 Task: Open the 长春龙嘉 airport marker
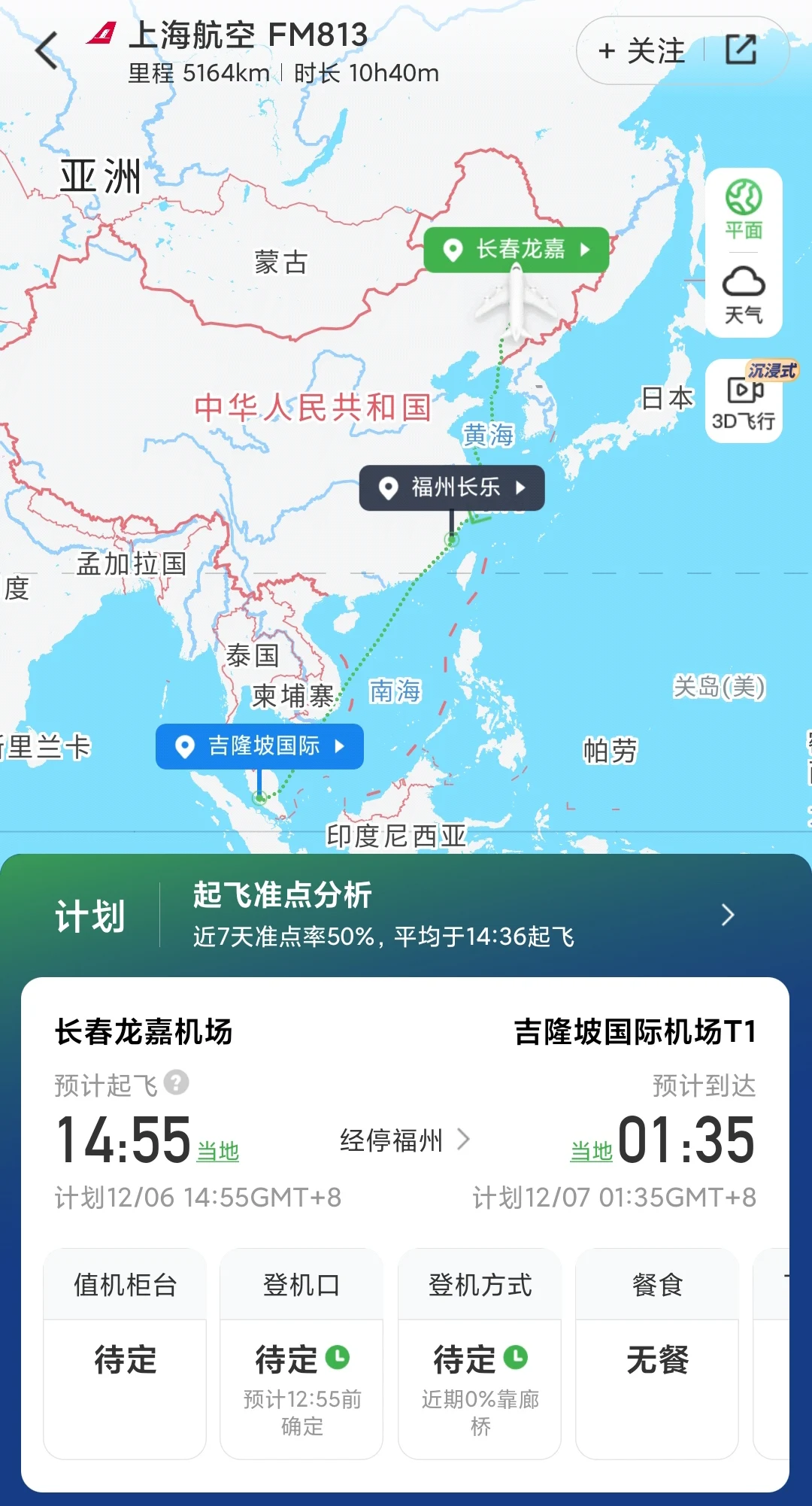(517, 249)
